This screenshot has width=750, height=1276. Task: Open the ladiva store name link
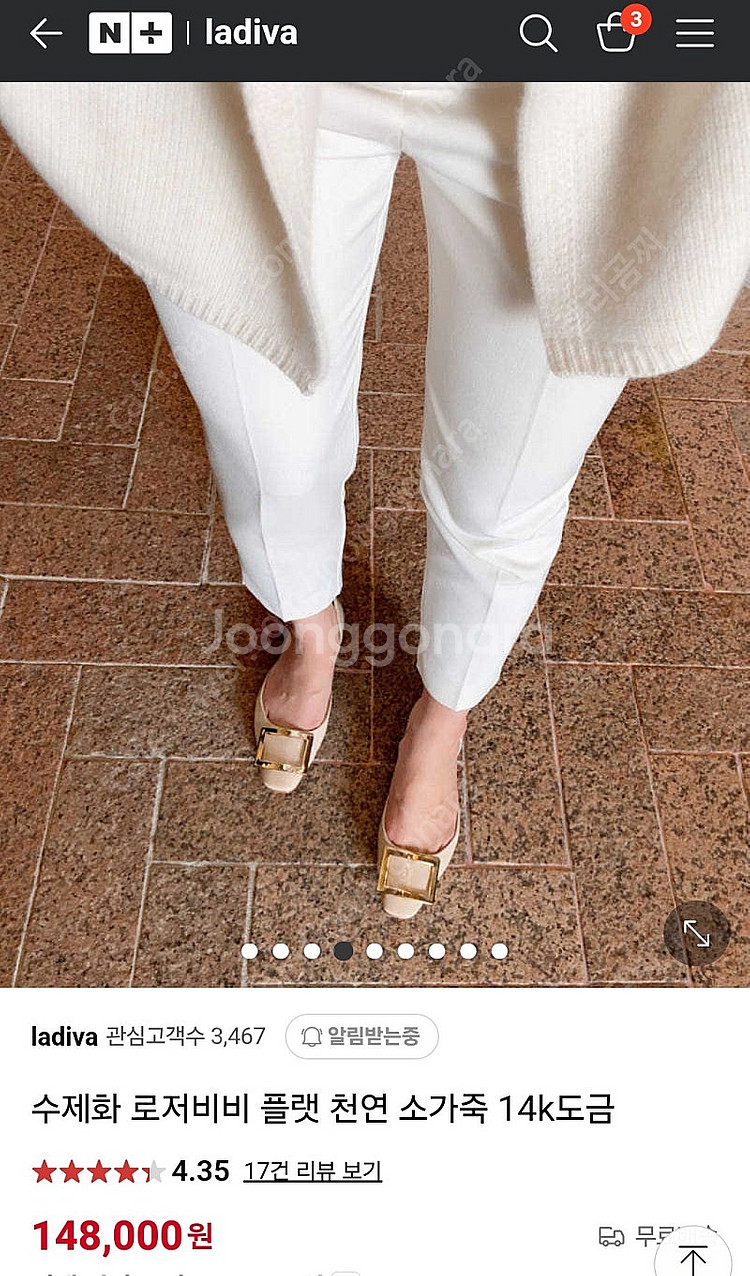tap(64, 1036)
